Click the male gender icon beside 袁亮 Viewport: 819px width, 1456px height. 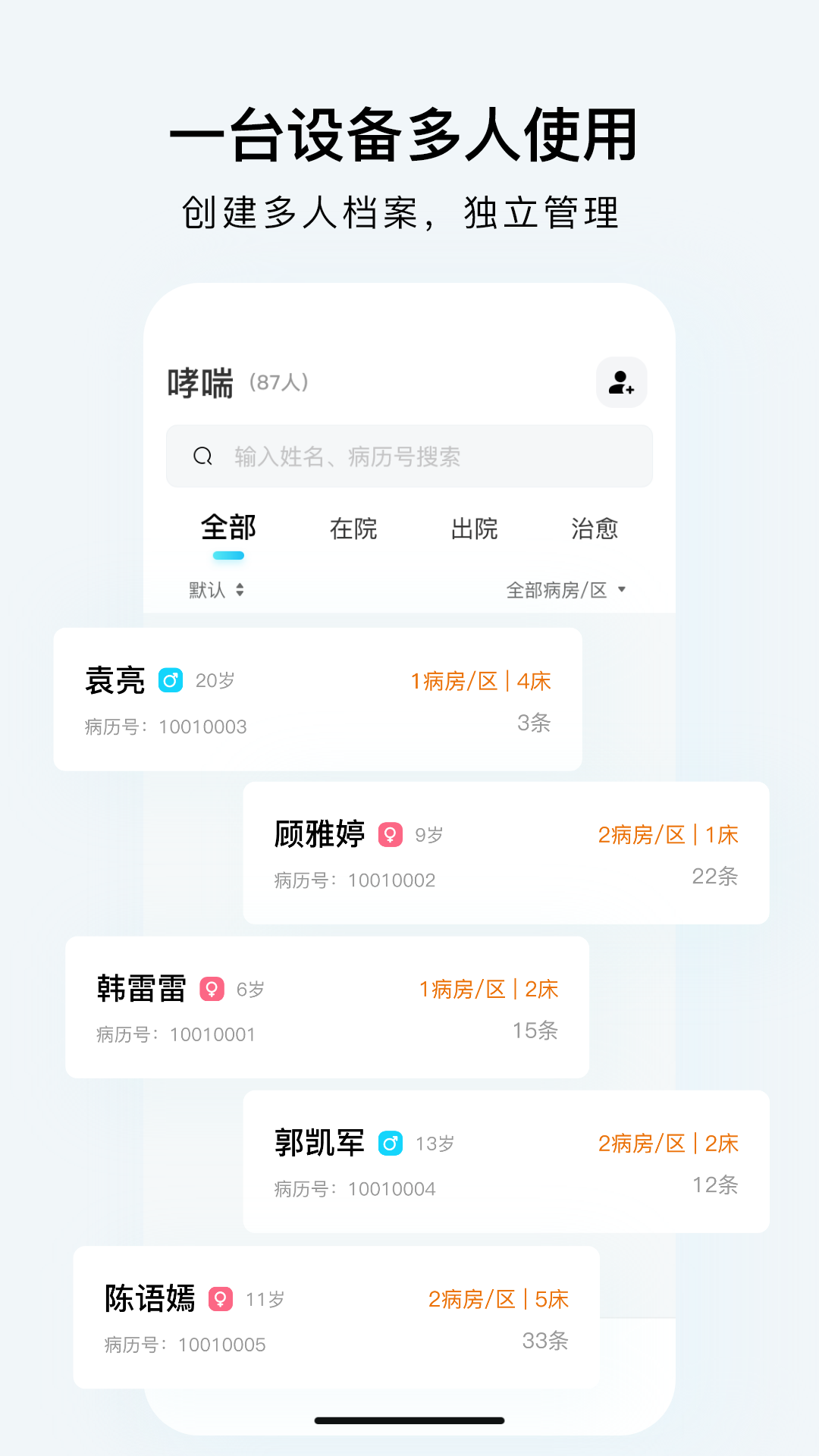171,681
